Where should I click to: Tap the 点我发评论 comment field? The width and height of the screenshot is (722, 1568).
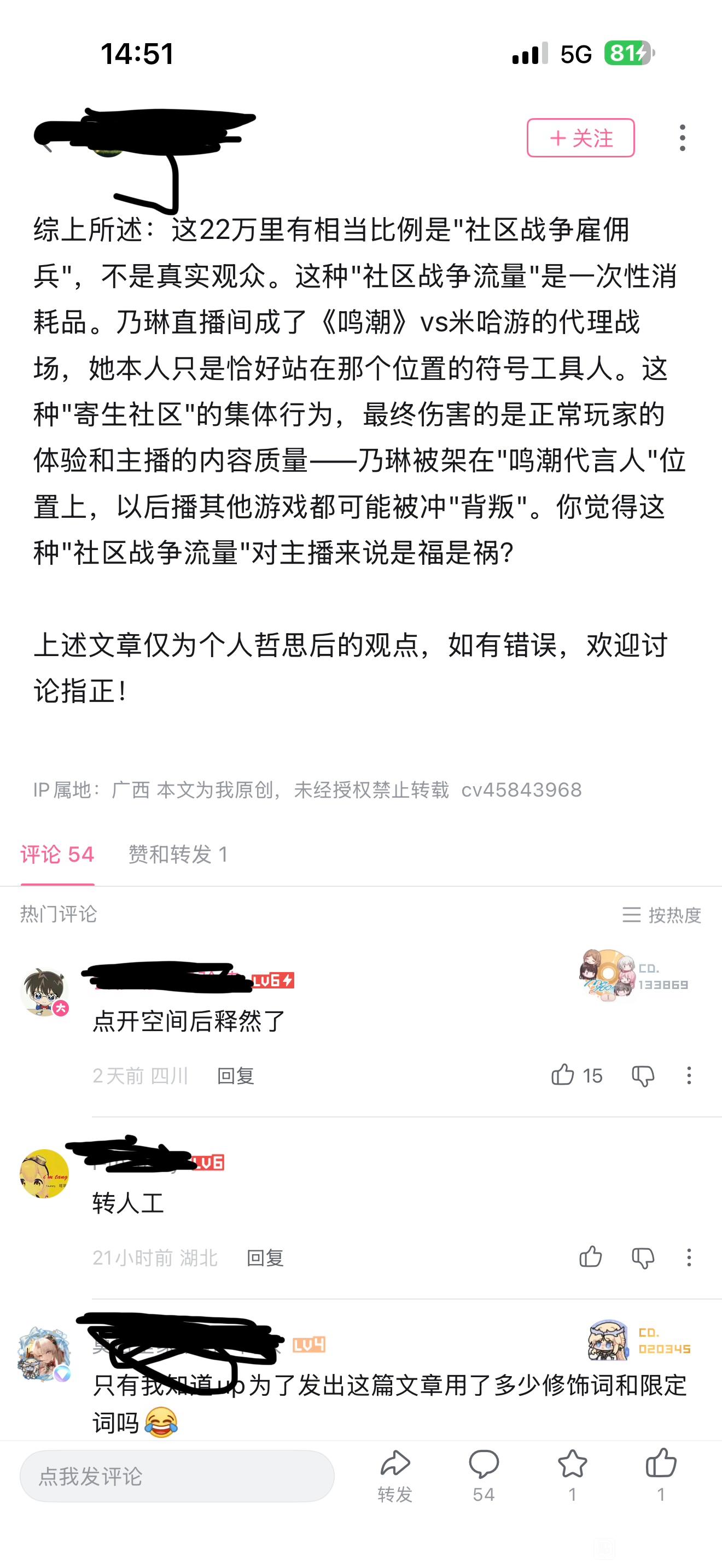177,1476
